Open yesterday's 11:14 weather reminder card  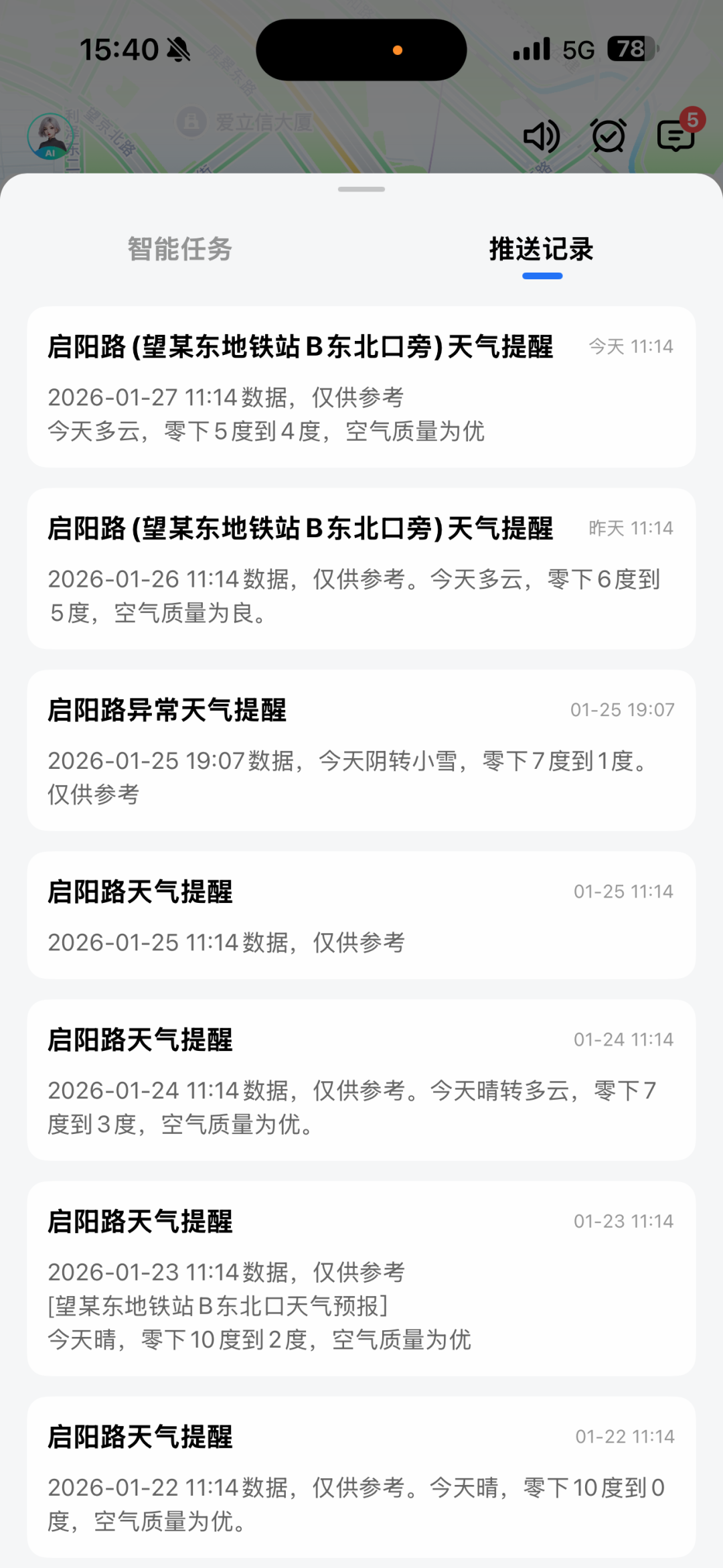coord(361,569)
